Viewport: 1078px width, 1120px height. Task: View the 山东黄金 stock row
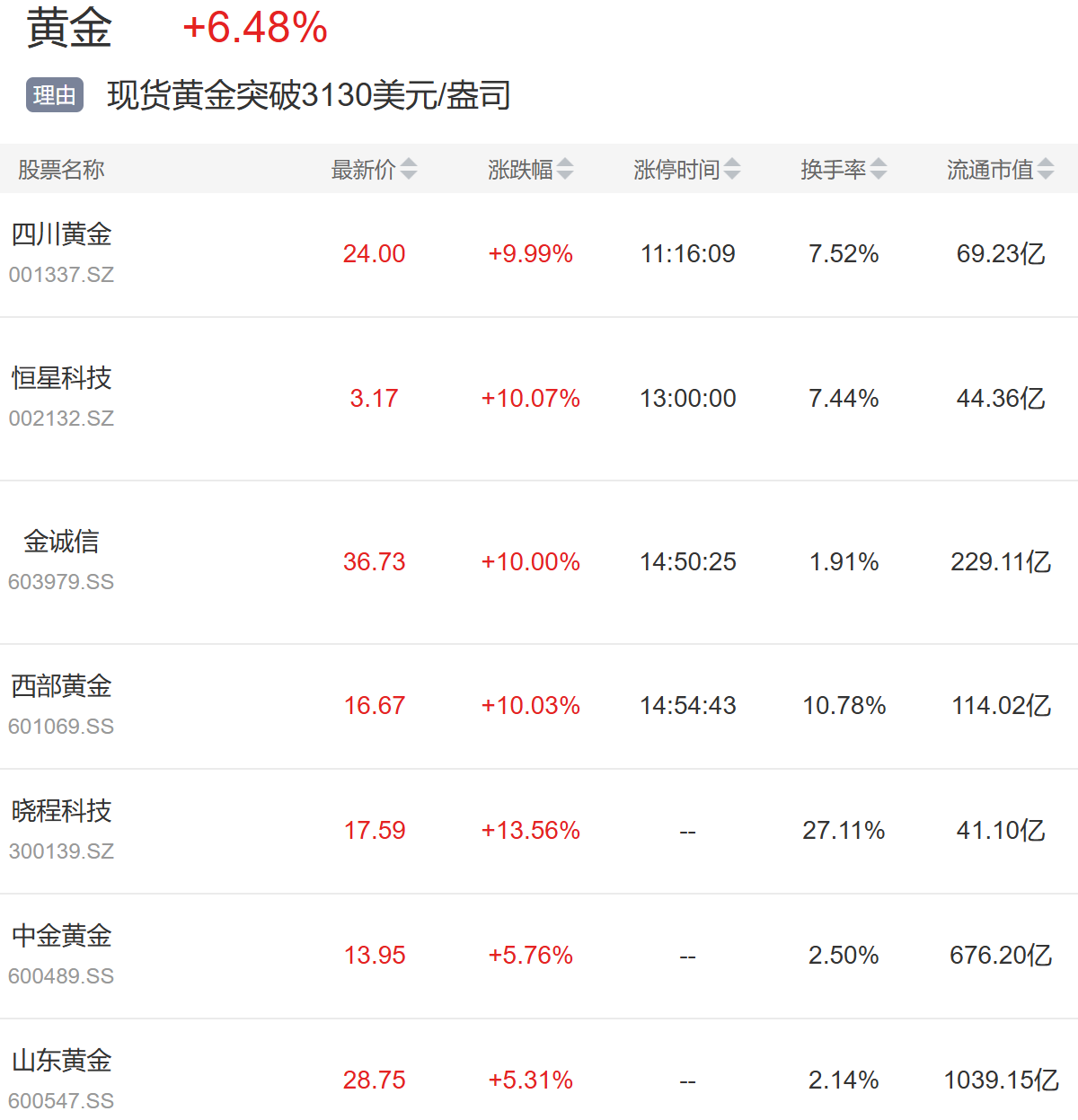pyautogui.click(x=62, y=1062)
